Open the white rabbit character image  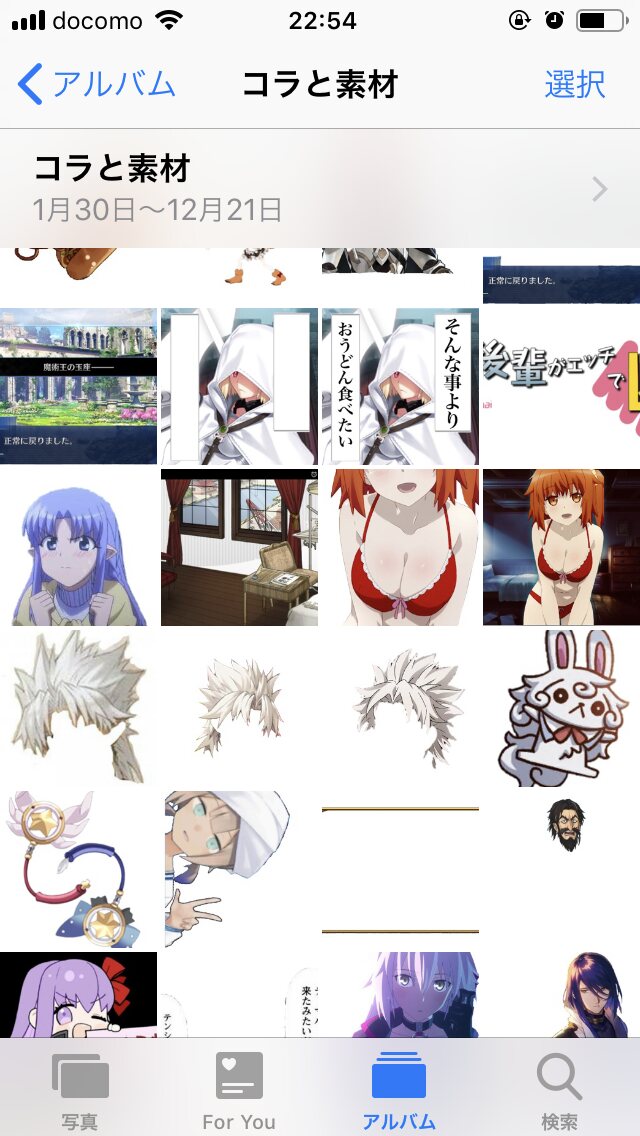pos(561,708)
